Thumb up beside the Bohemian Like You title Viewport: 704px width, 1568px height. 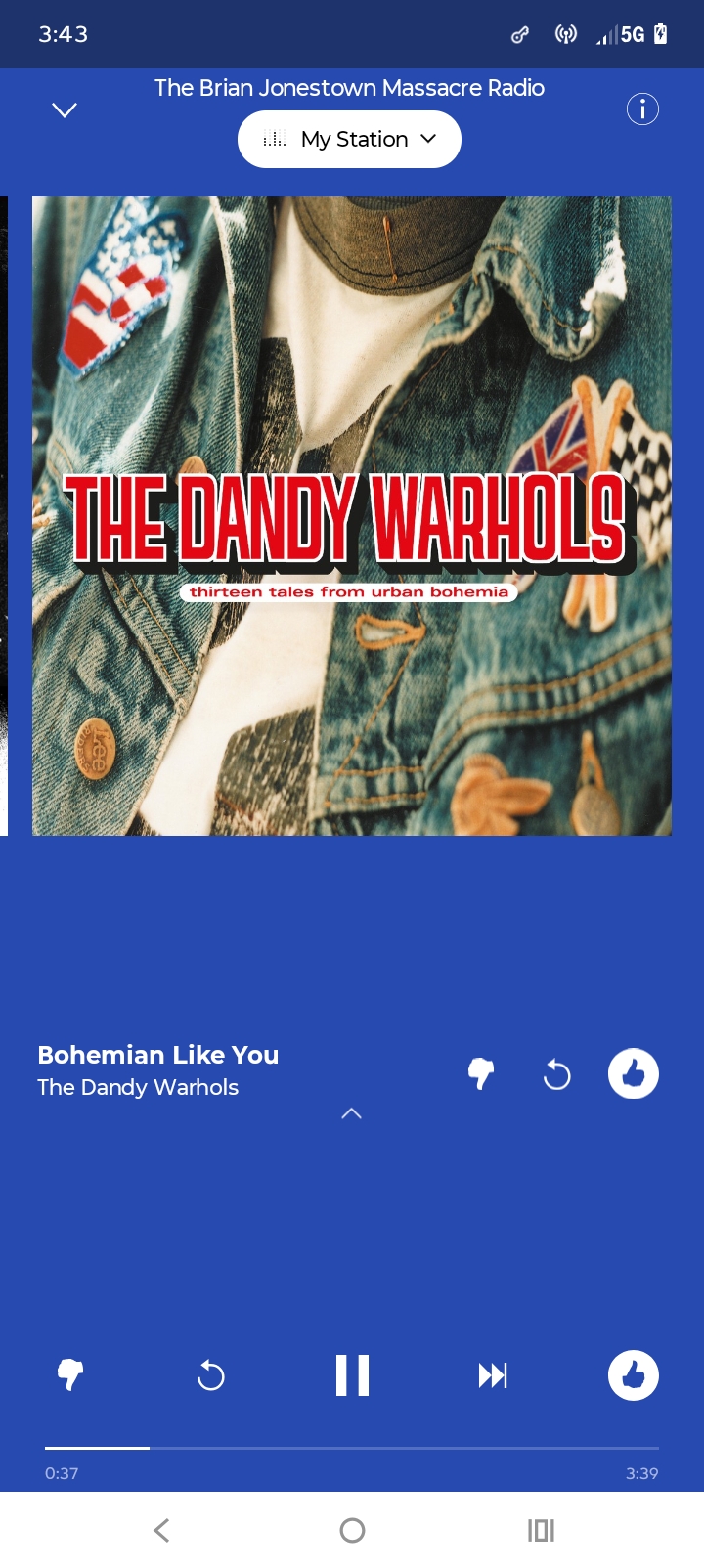[x=634, y=1073]
